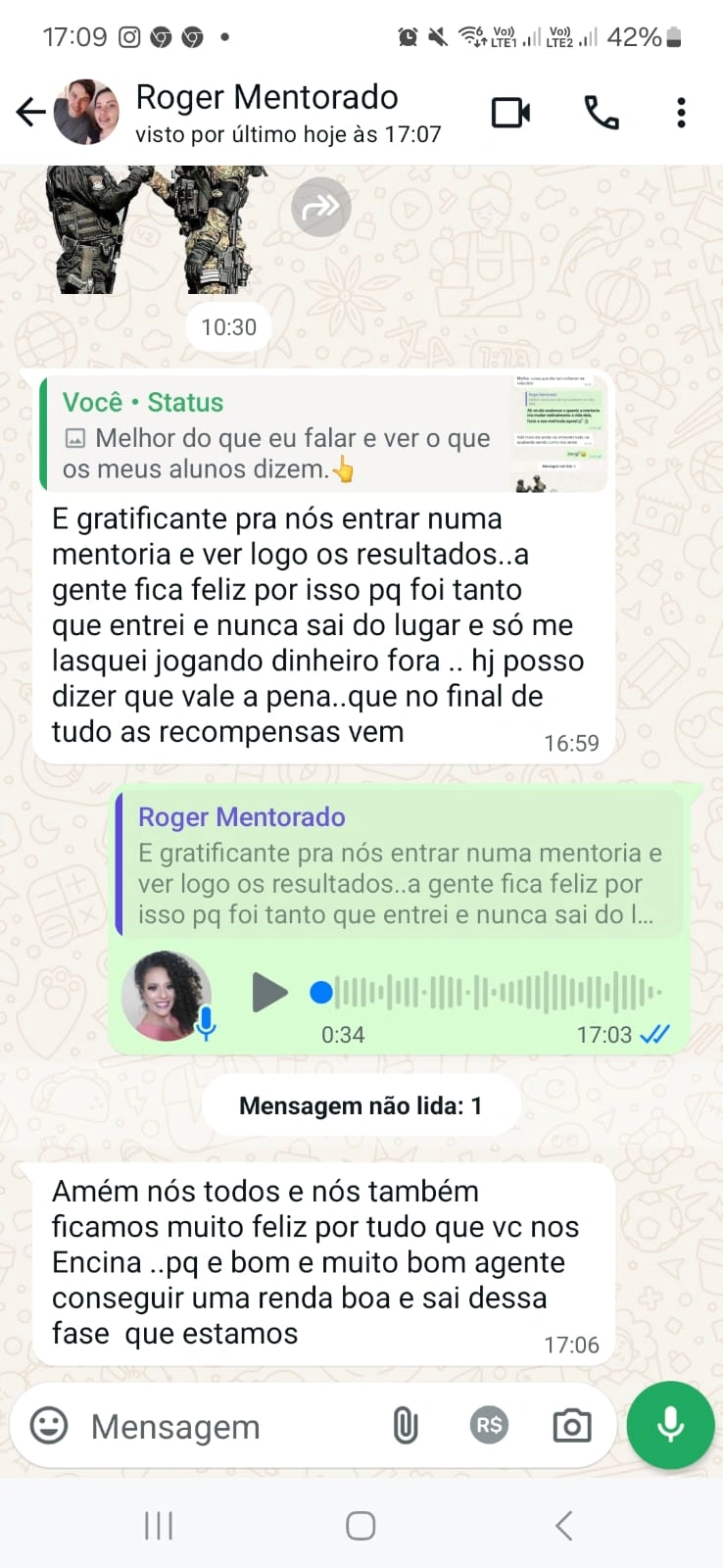Open the recent apps view

159,1526
